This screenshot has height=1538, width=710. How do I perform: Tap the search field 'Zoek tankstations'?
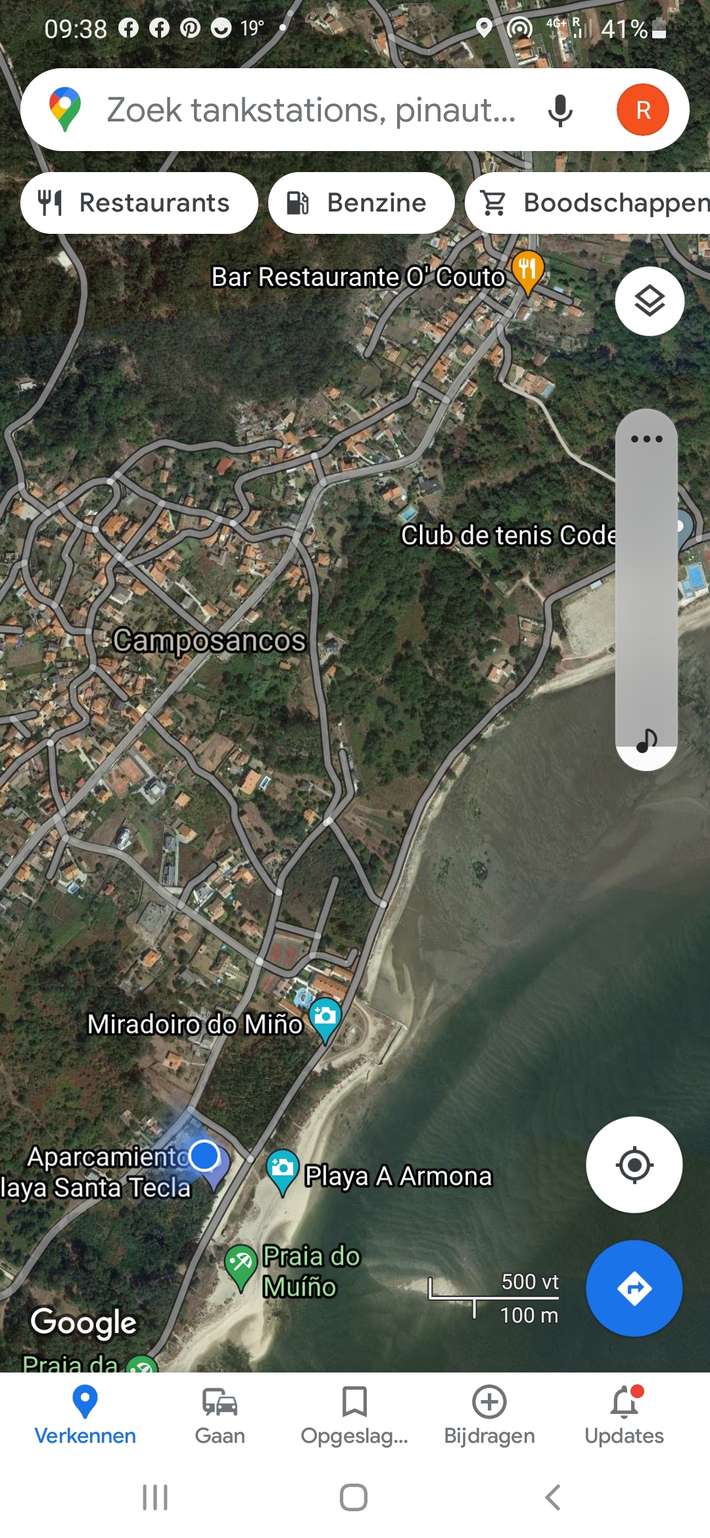(x=310, y=110)
